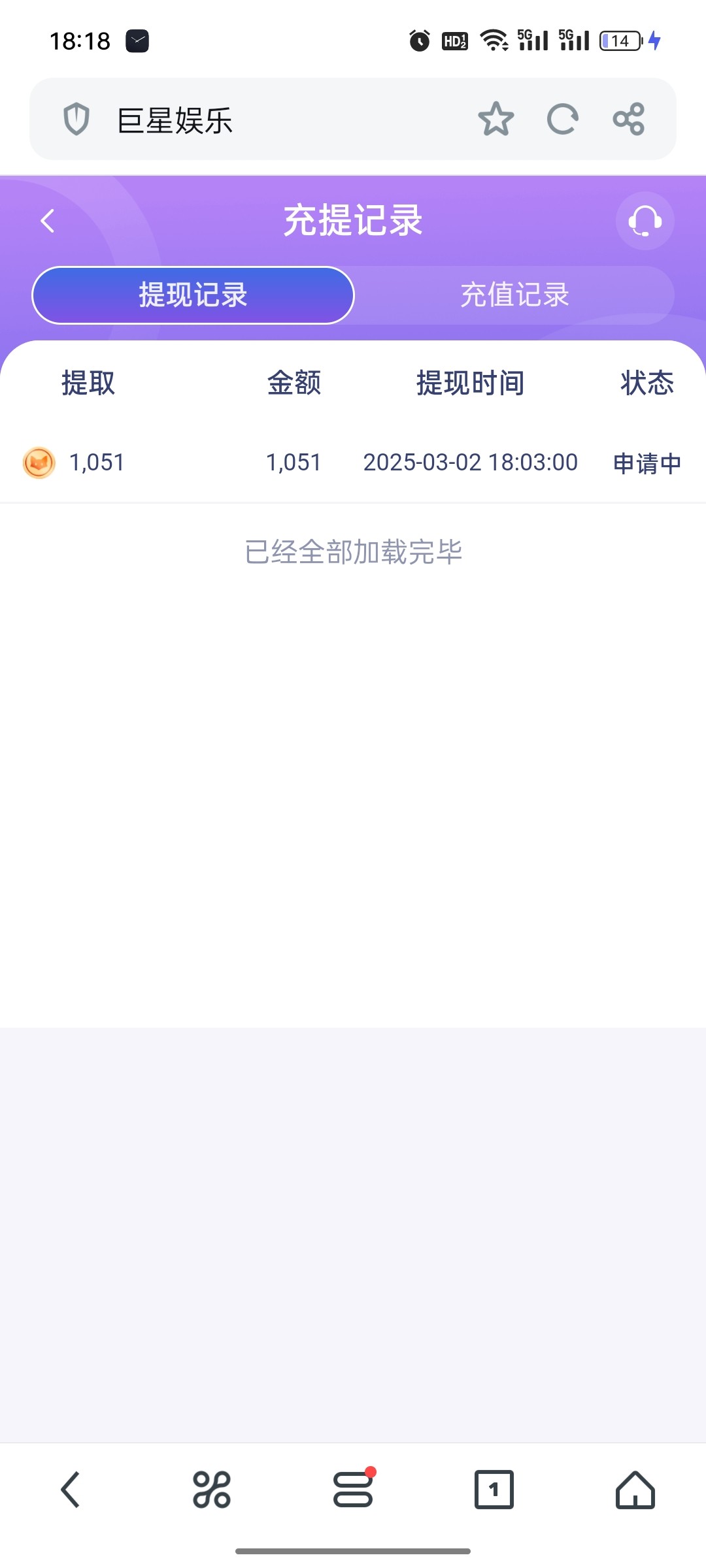Viewport: 706px width, 1568px height.
Task: Open customer service headset icon
Action: coord(645,221)
